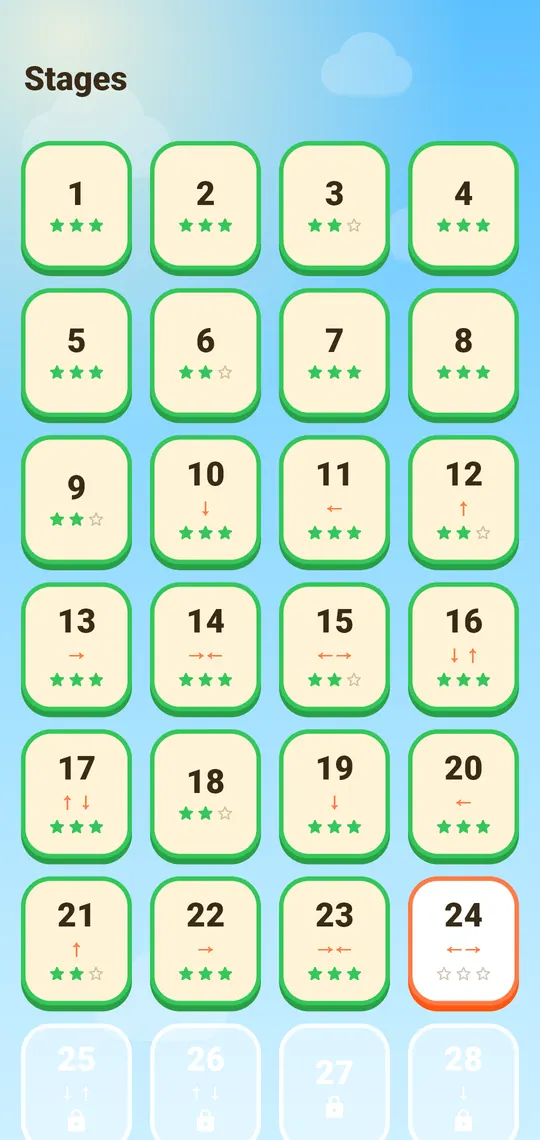
Task: Open stage 10 with down arrow
Action: point(206,502)
